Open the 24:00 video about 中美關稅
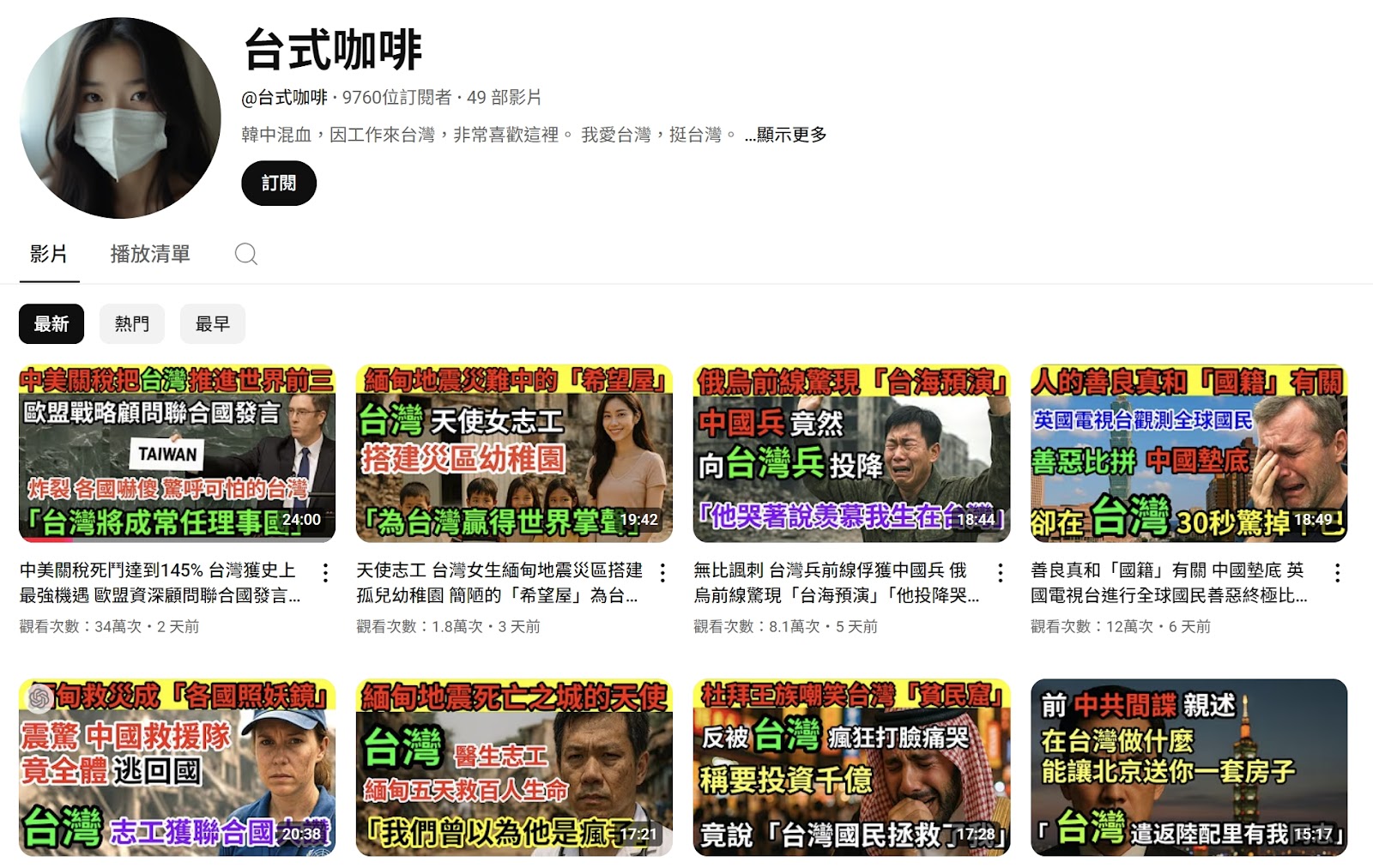 pyautogui.click(x=177, y=454)
